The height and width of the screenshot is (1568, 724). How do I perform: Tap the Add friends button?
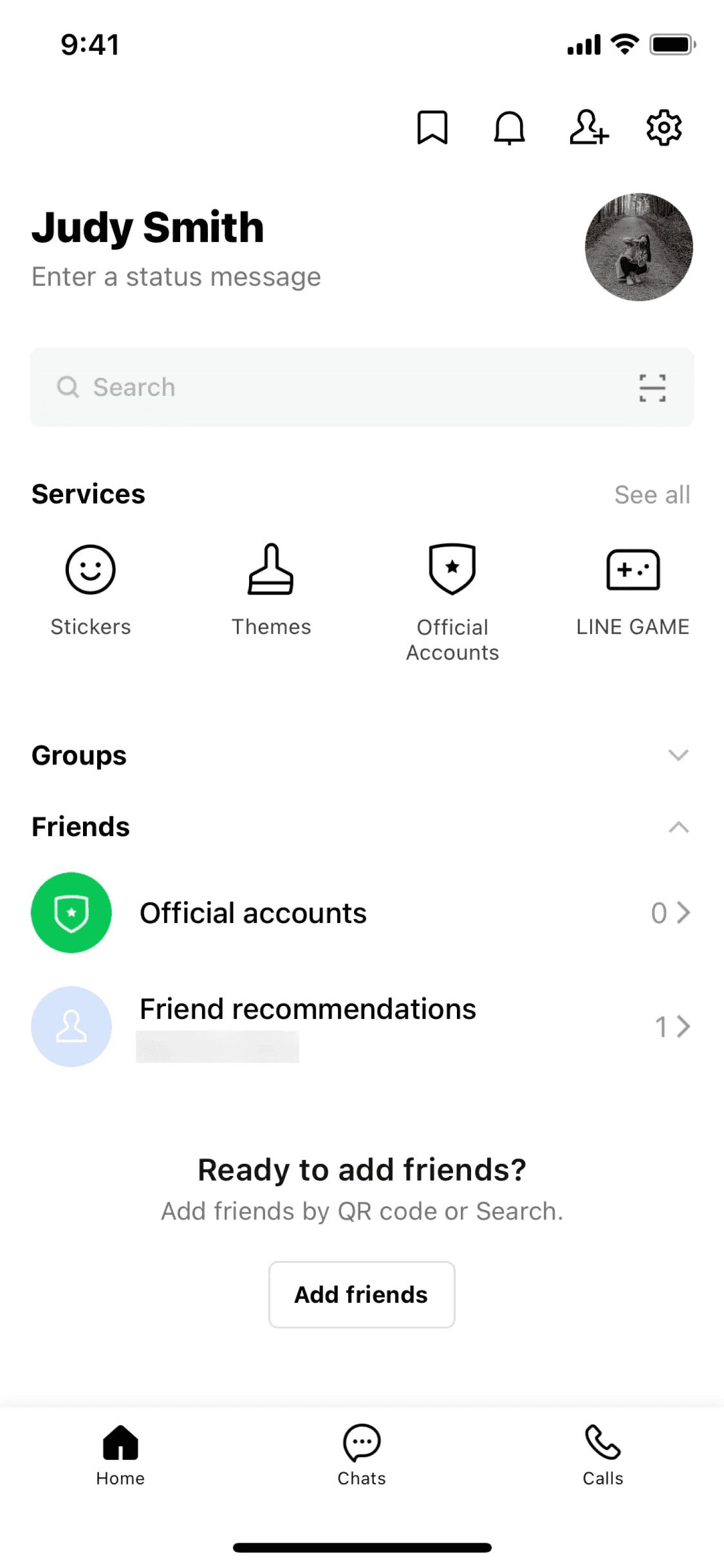coord(362,1294)
